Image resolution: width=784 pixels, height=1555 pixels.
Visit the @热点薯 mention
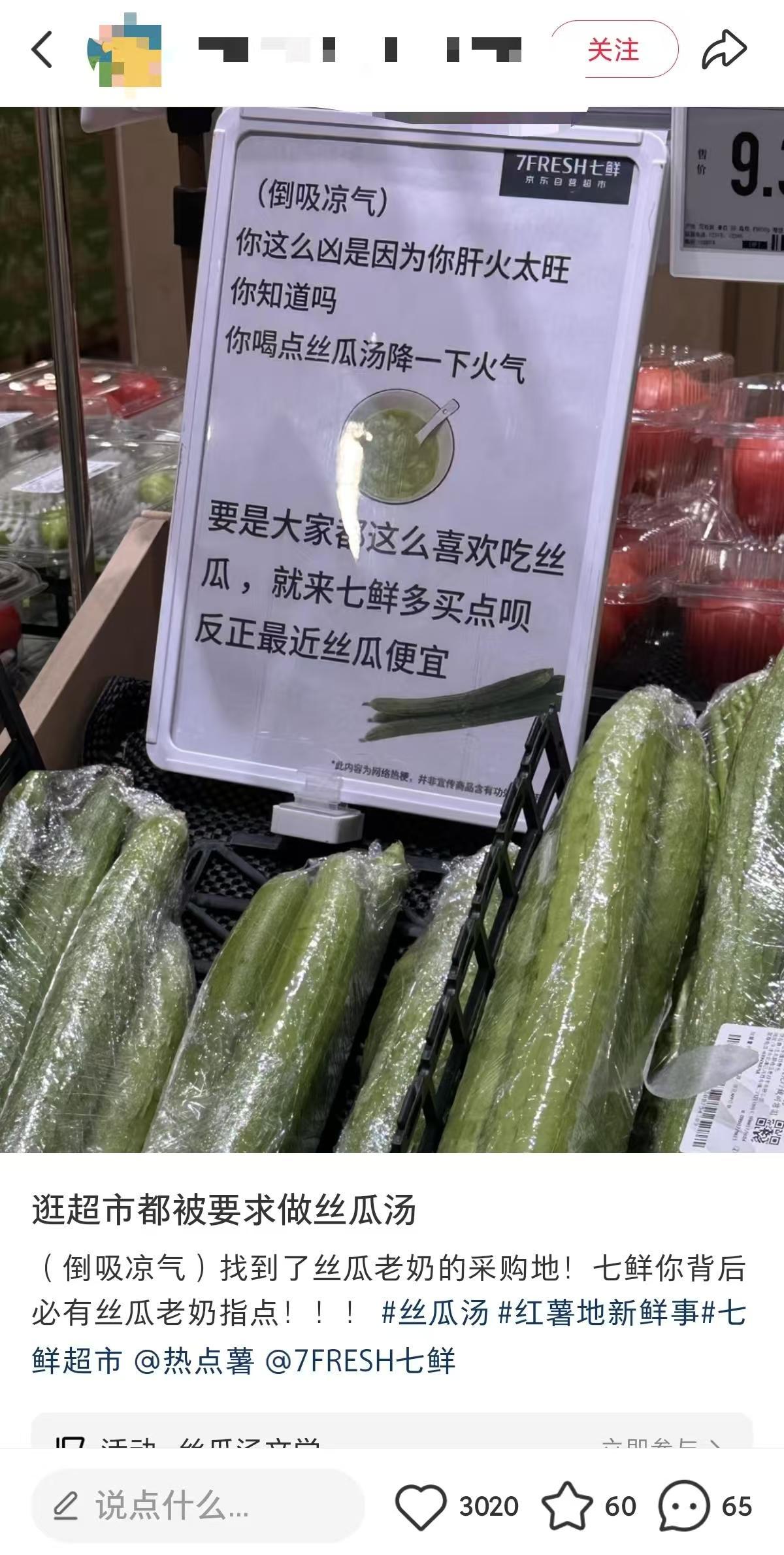coord(193,1361)
